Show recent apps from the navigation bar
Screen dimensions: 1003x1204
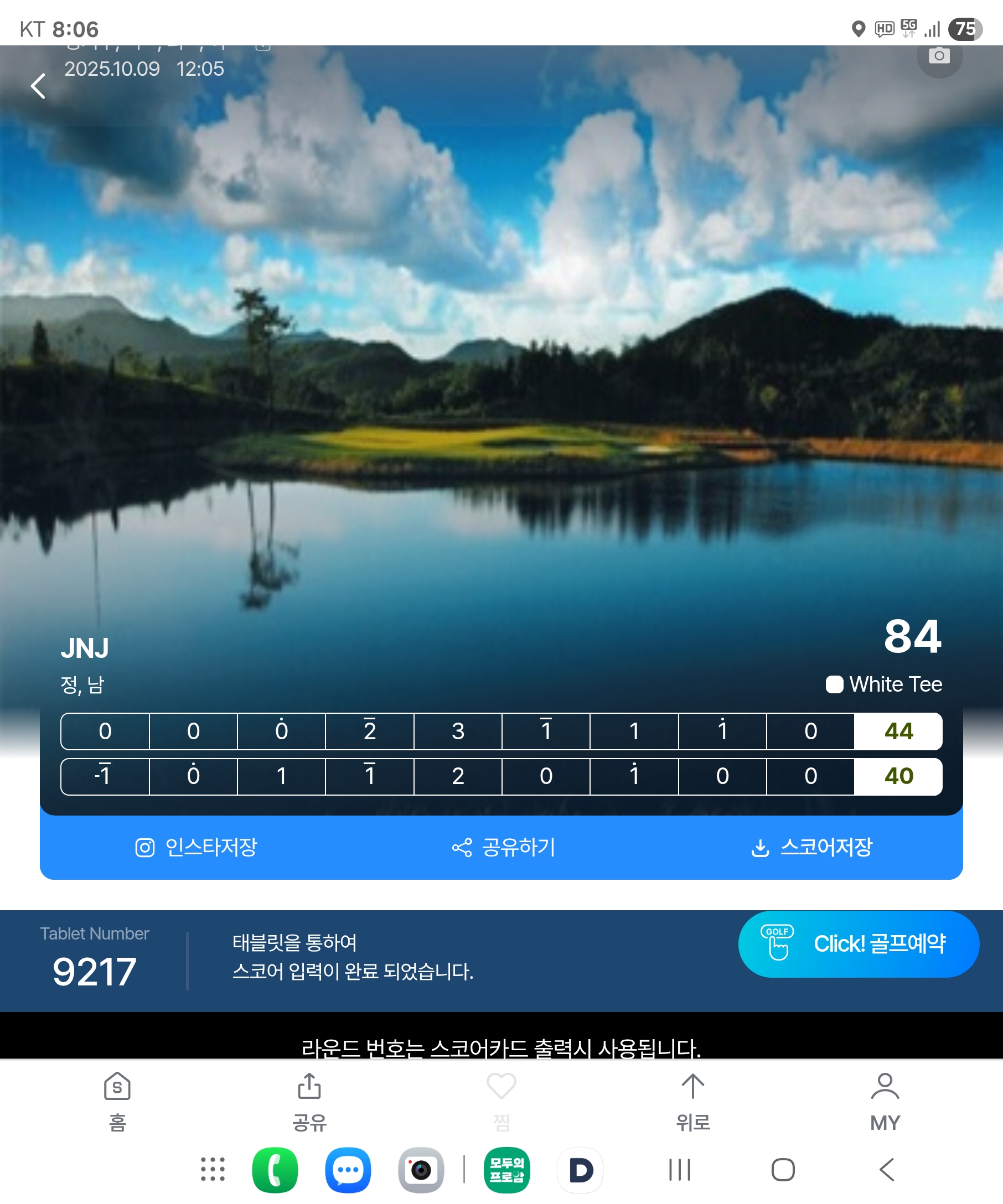(x=680, y=1170)
